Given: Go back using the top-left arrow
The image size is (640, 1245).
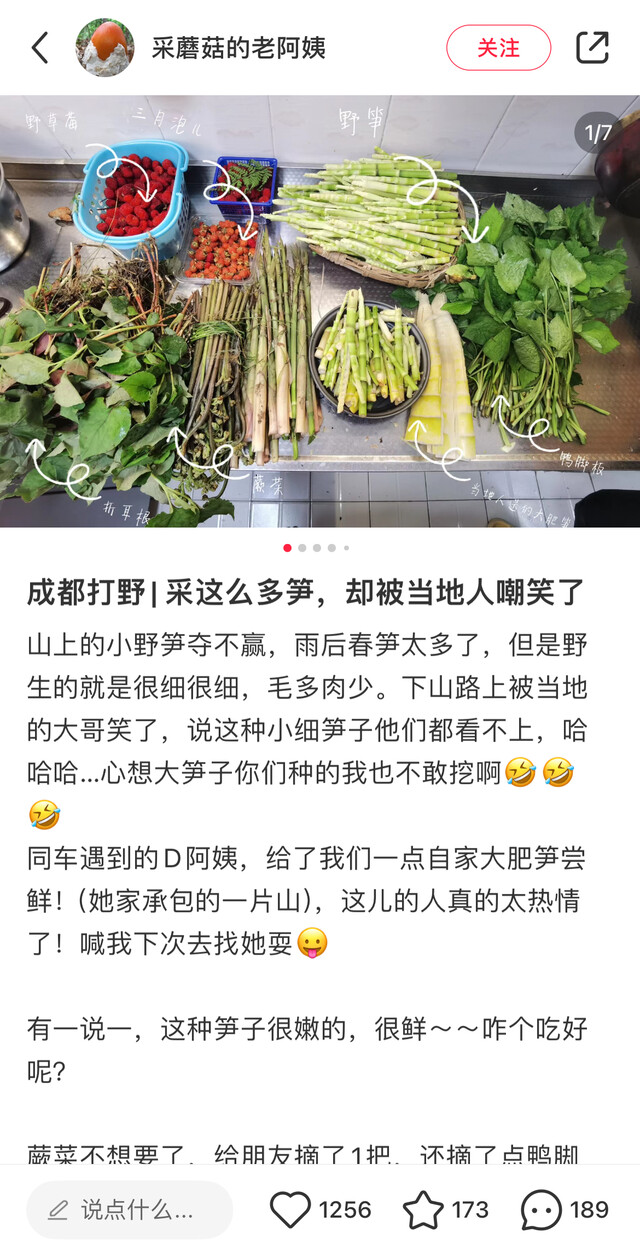Looking at the screenshot, I should click(40, 47).
